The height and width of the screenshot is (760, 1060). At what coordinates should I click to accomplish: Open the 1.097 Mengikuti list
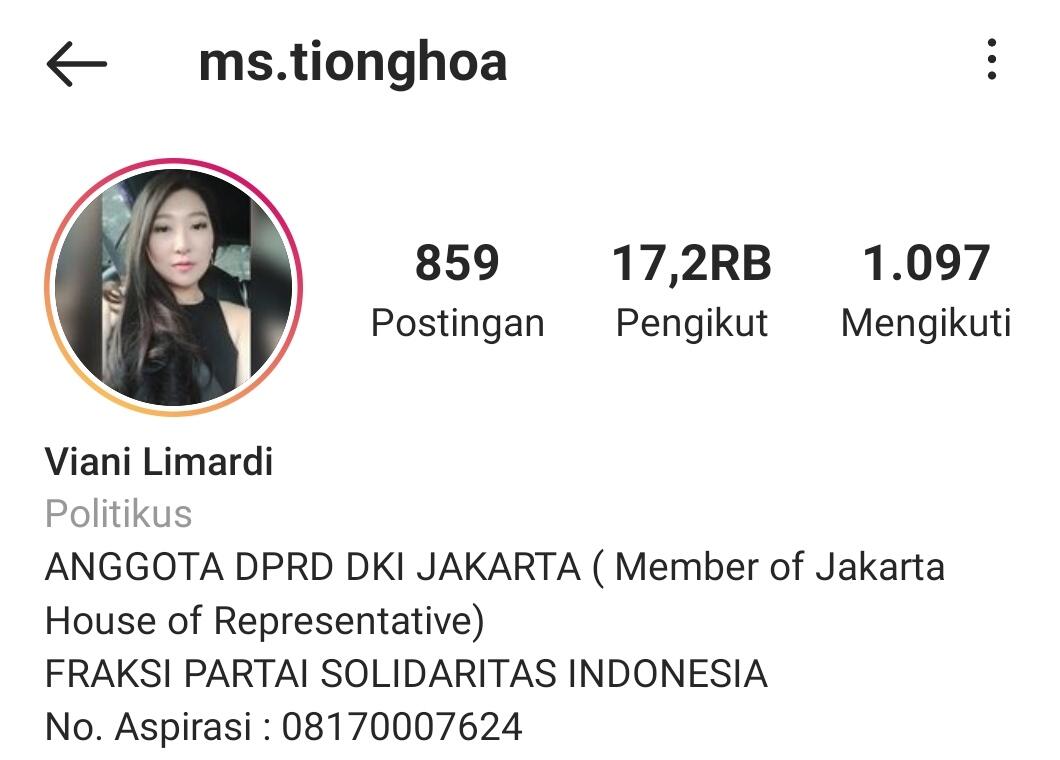click(x=925, y=291)
